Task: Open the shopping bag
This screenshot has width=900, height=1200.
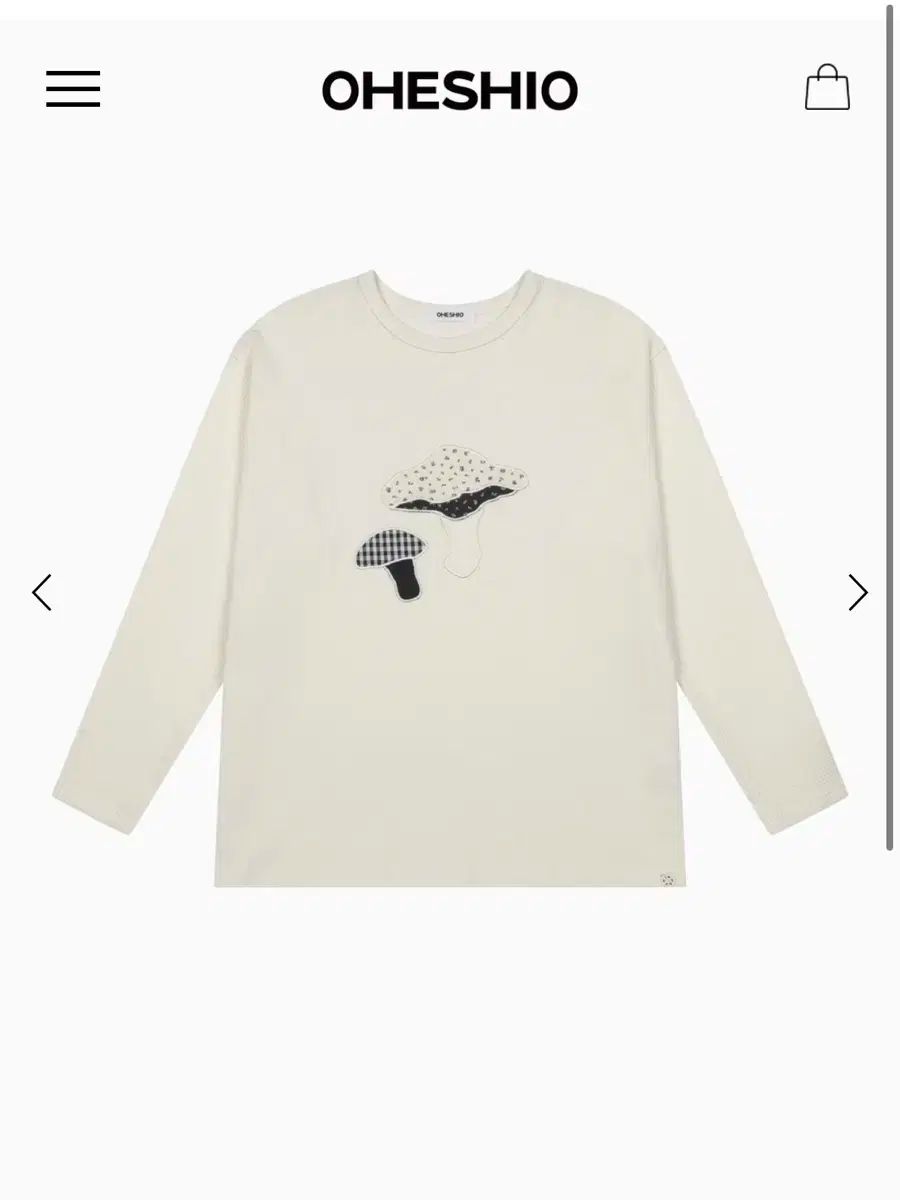Action: tap(827, 88)
